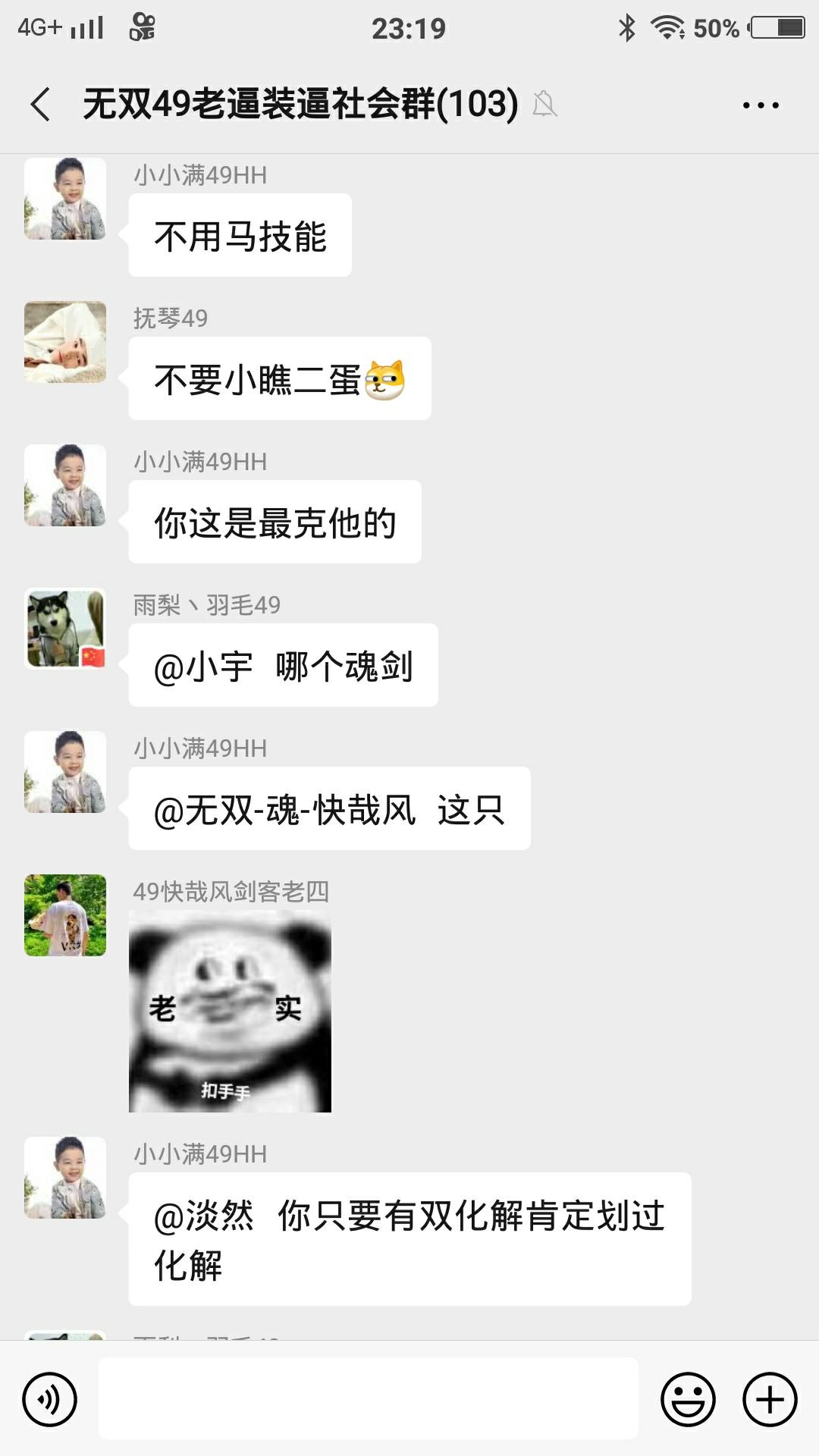Open the panda sticker from 49快哉风剑客老四

230,1012
